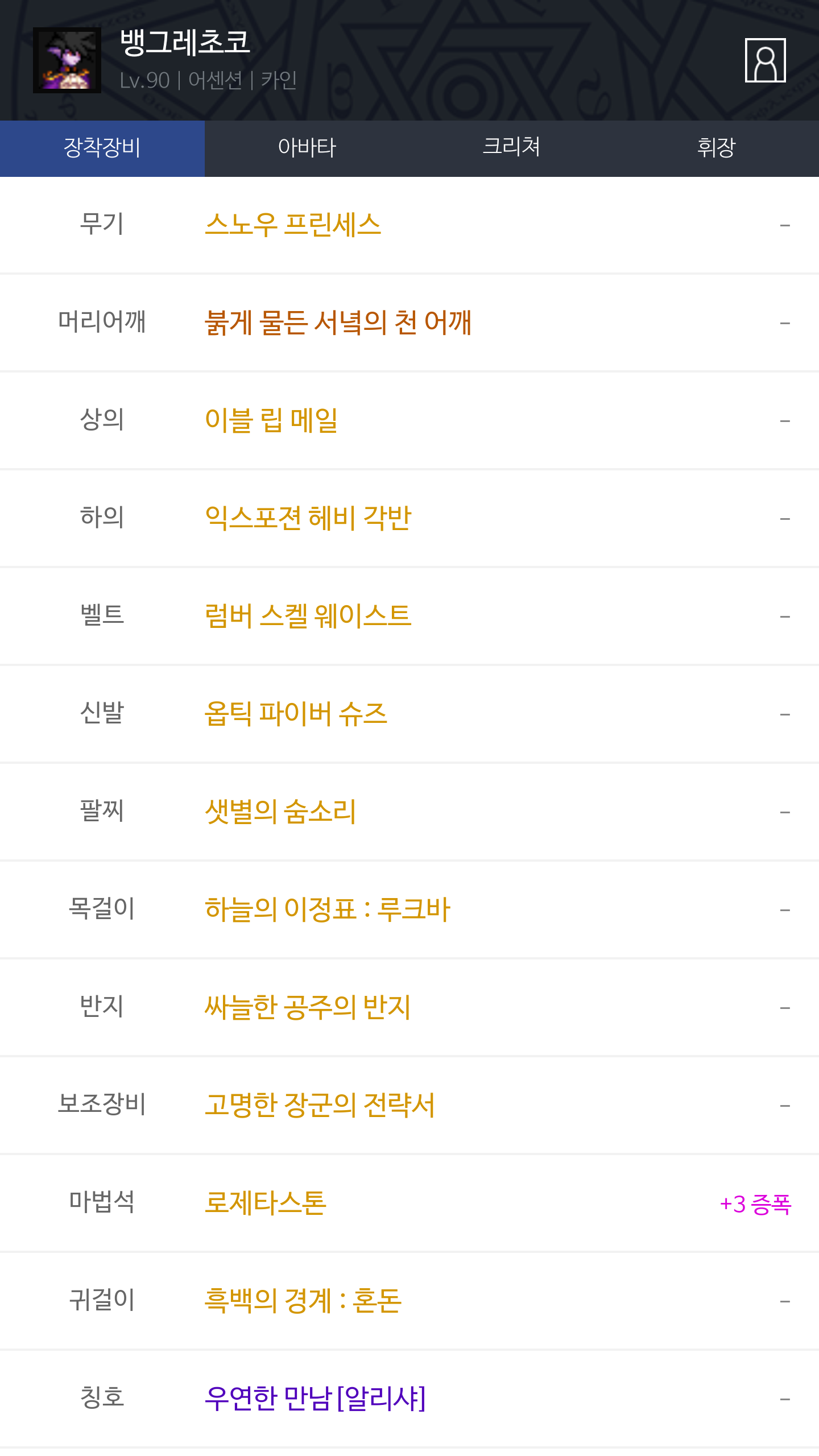Image resolution: width=819 pixels, height=1456 pixels.
Task: View title 우연한 만남 [알리샤]
Action: coord(315,1399)
